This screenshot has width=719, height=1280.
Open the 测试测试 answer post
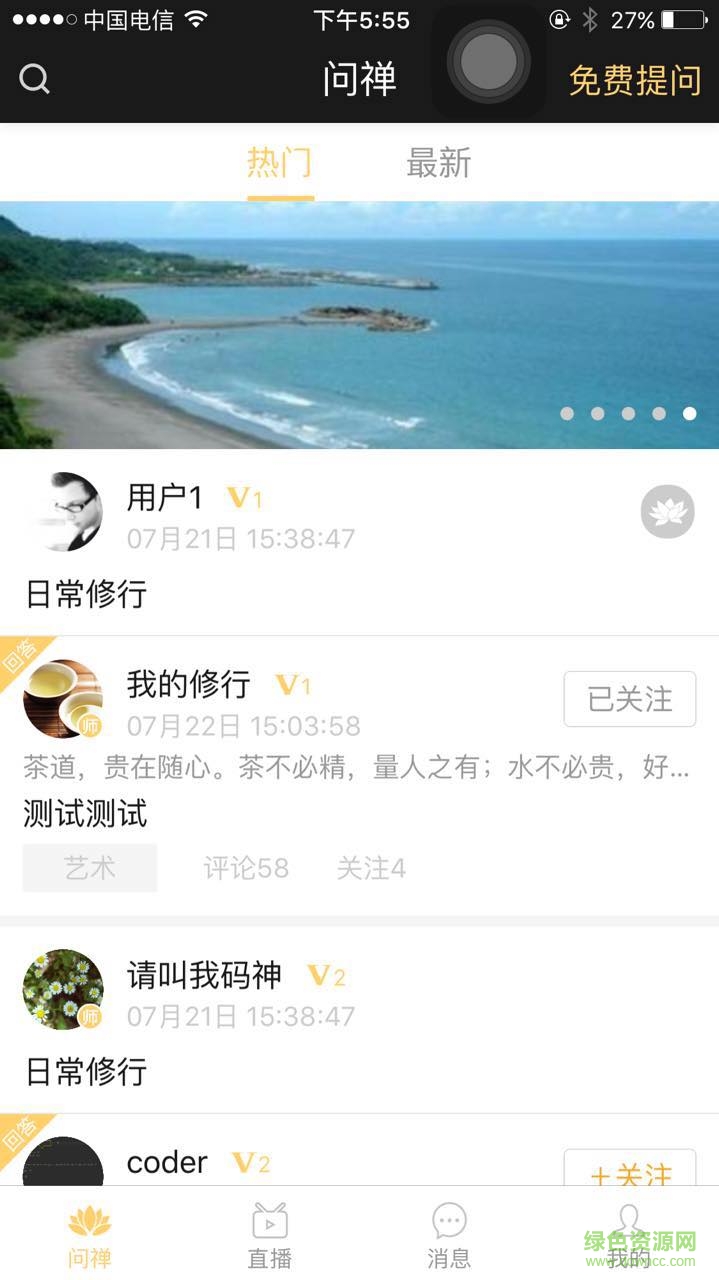(86, 814)
